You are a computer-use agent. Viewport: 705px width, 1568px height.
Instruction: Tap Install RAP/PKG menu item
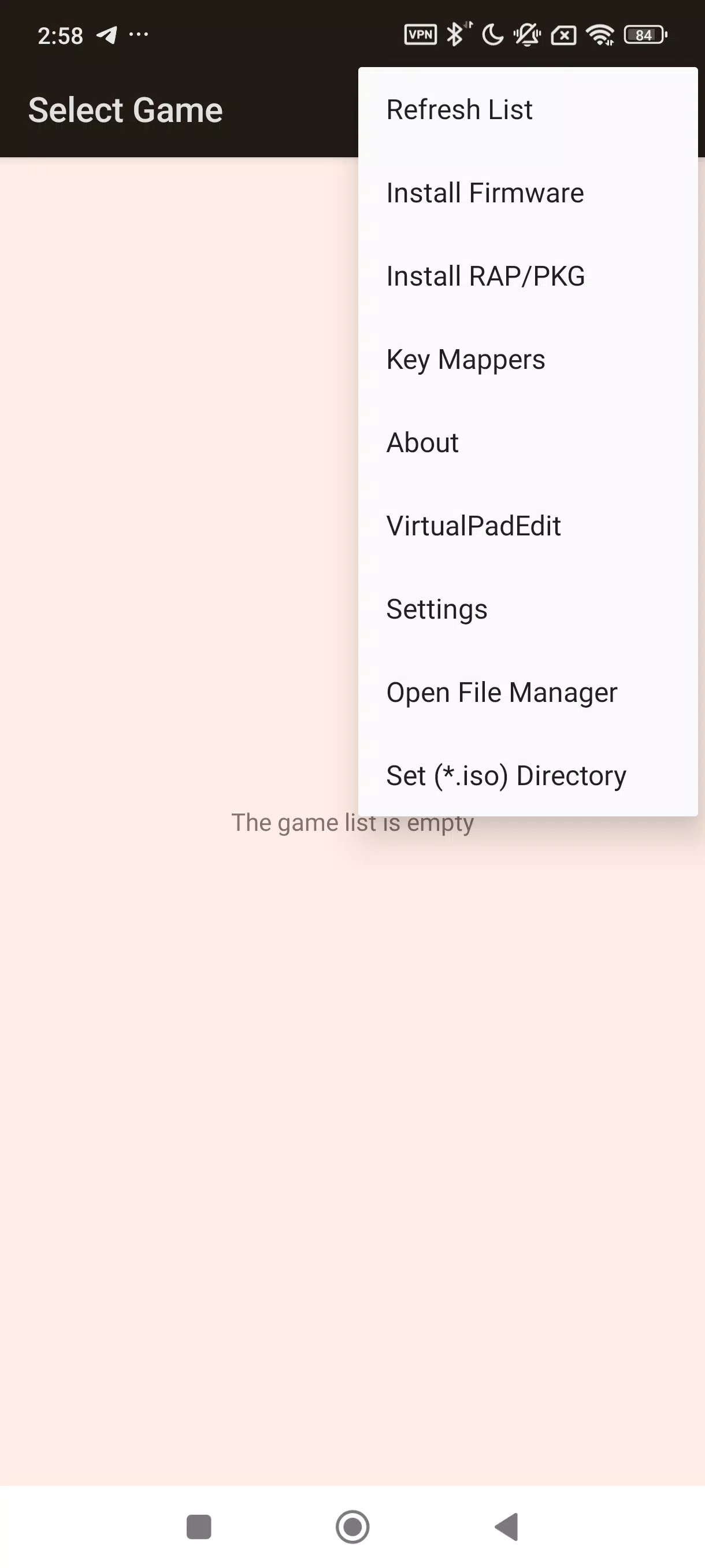(x=528, y=276)
